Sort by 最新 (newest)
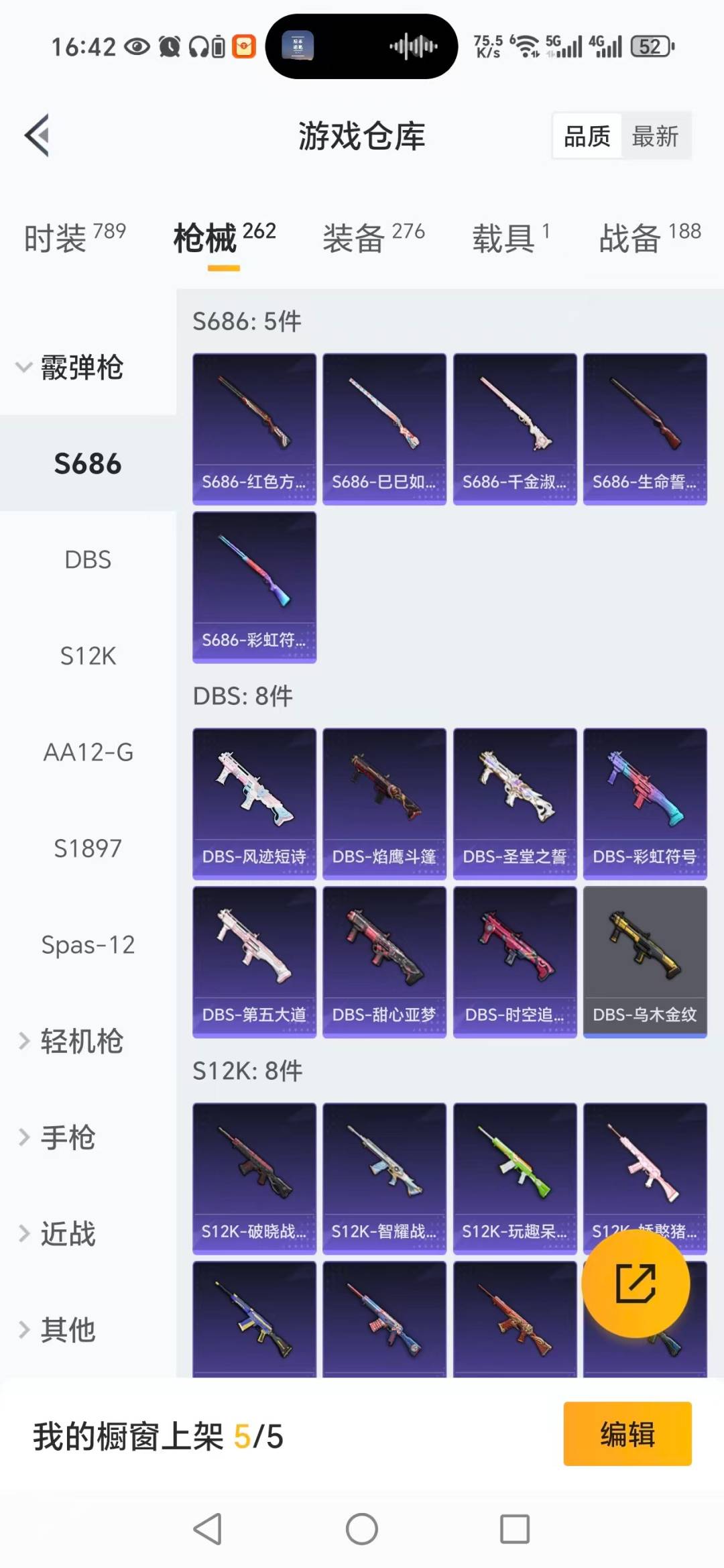This screenshot has width=724, height=1568. tap(655, 136)
